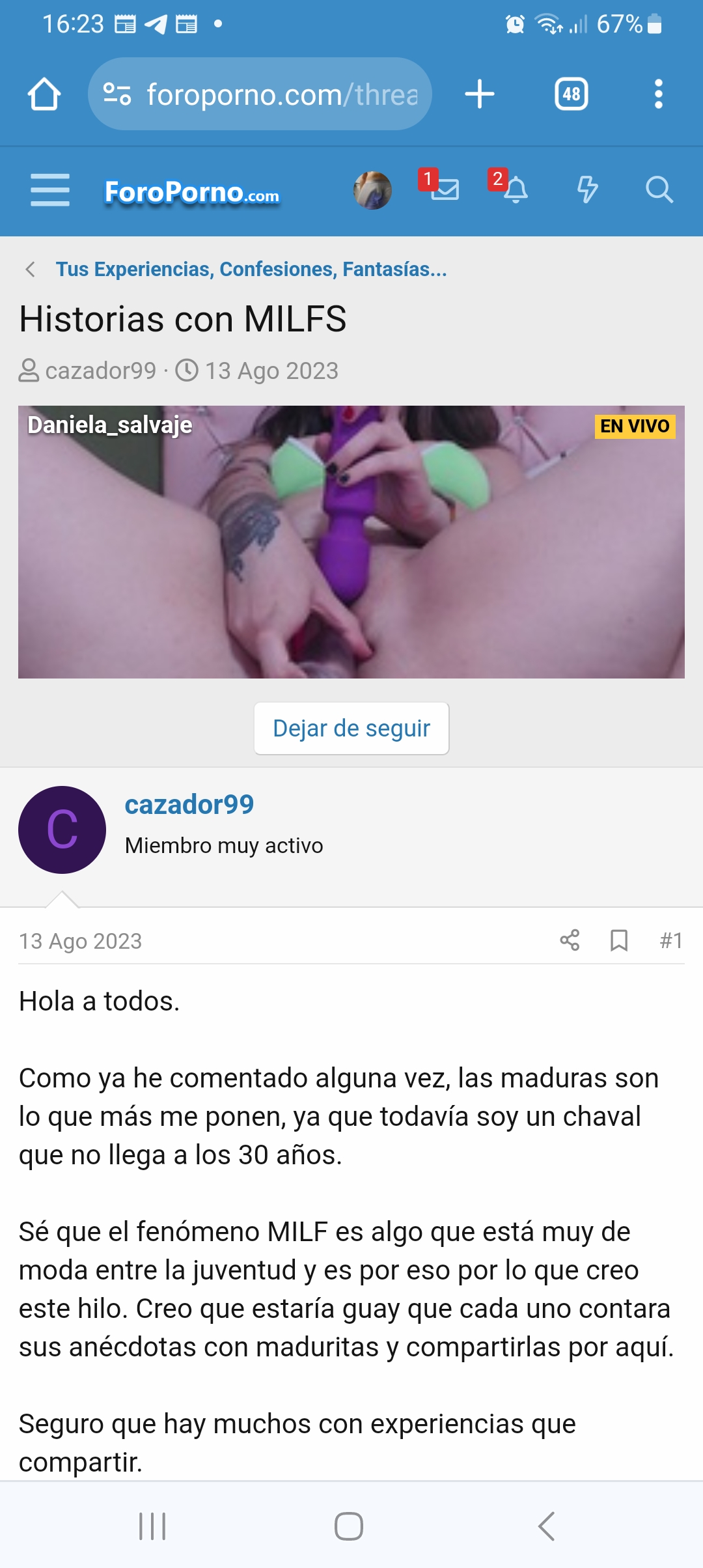The height and width of the screenshot is (1568, 703).
Task: Tap the system back button
Action: coord(547,1526)
